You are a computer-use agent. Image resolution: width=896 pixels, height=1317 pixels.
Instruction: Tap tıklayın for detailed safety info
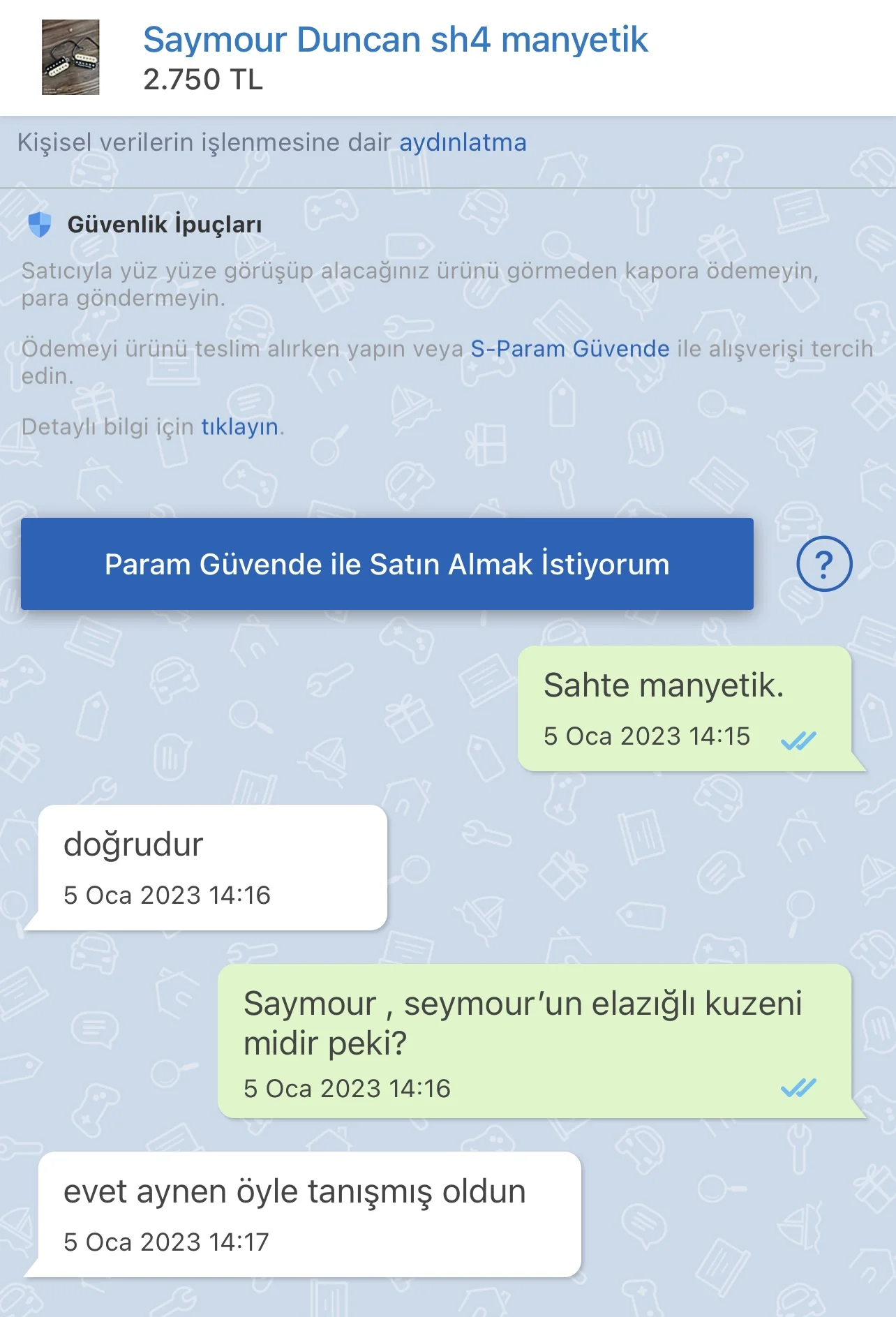[x=239, y=426]
